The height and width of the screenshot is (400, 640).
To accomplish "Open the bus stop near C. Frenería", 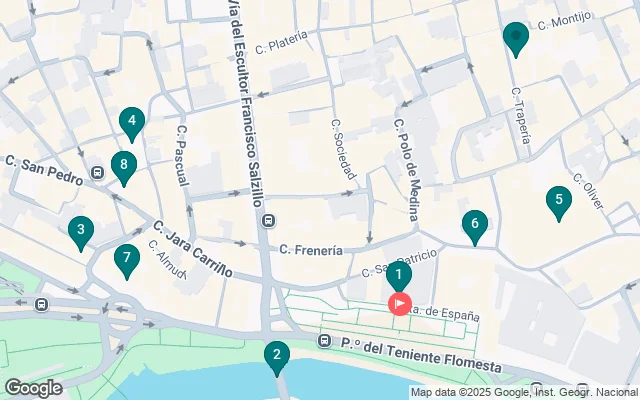I will 267,221.
